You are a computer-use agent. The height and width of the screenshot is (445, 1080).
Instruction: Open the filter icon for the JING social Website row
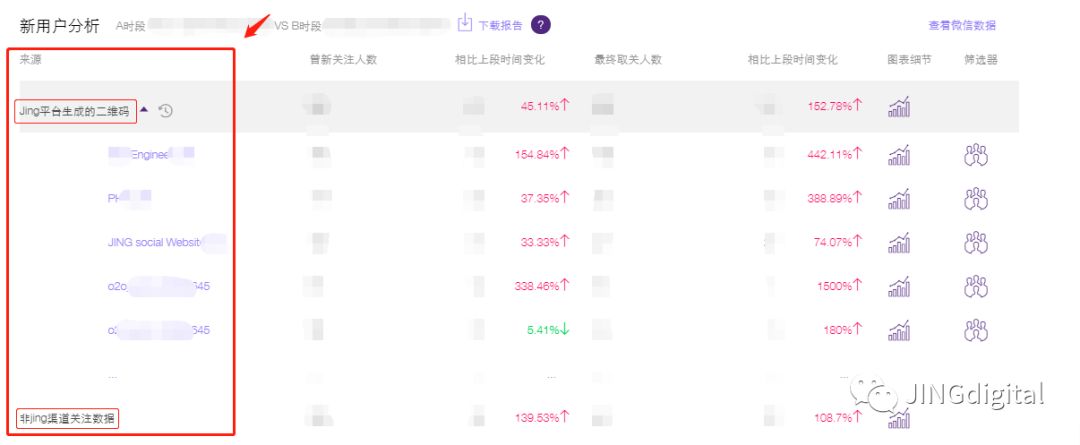pyautogui.click(x=975, y=243)
